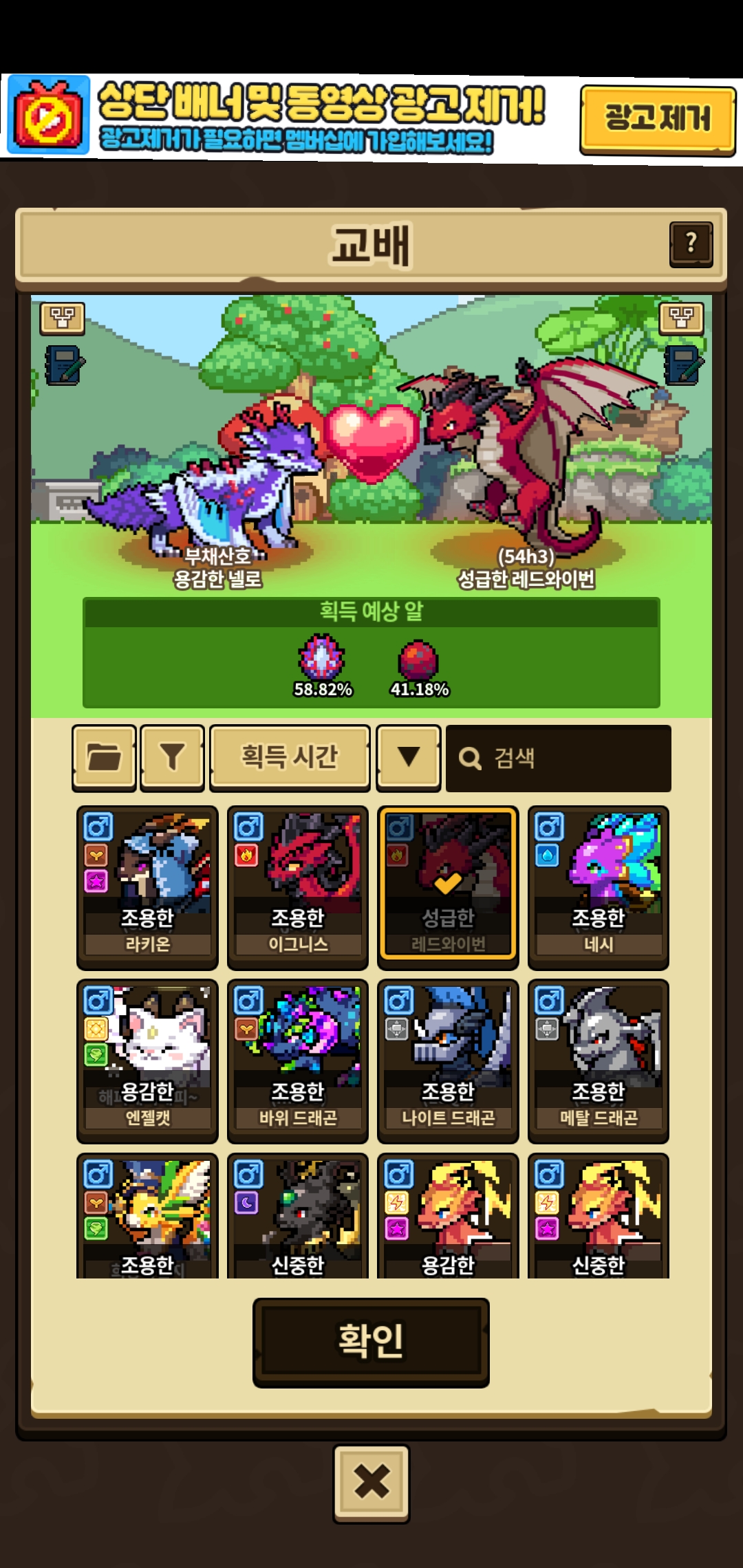Image resolution: width=743 pixels, height=1568 pixels.
Task: Open the left dragon's family tree icon
Action: (62, 318)
